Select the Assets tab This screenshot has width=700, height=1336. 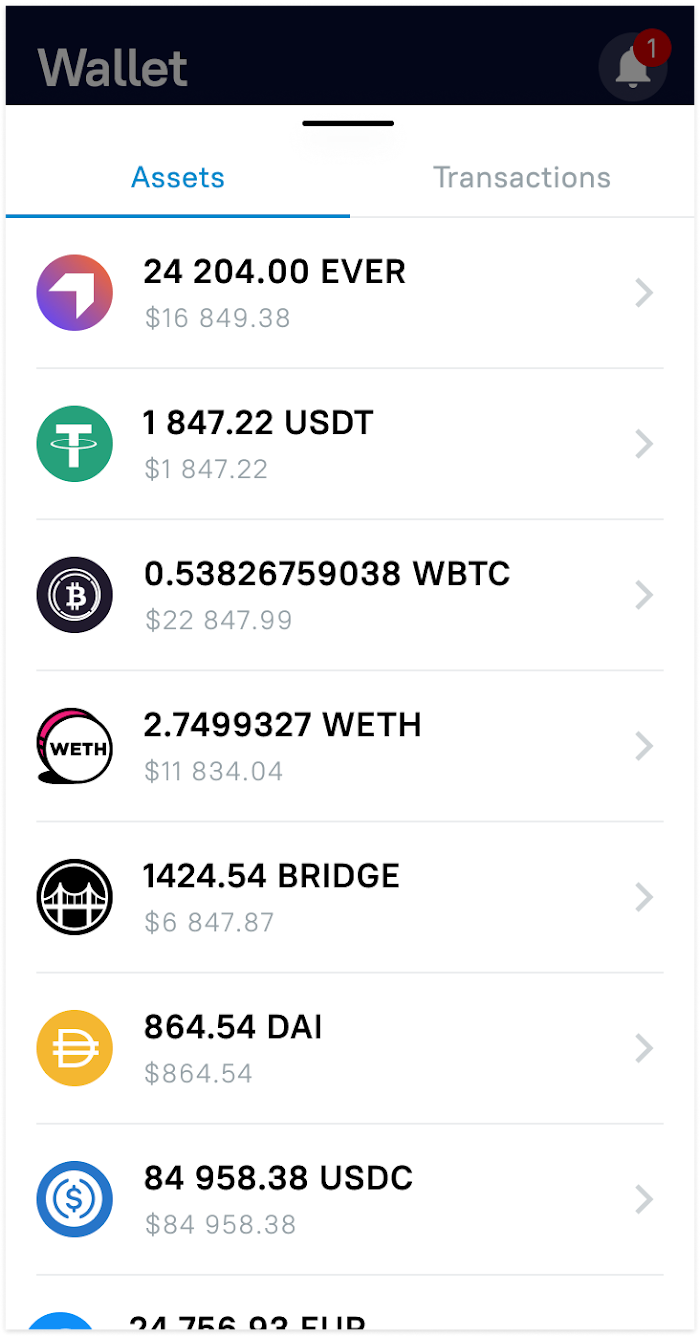(x=178, y=178)
